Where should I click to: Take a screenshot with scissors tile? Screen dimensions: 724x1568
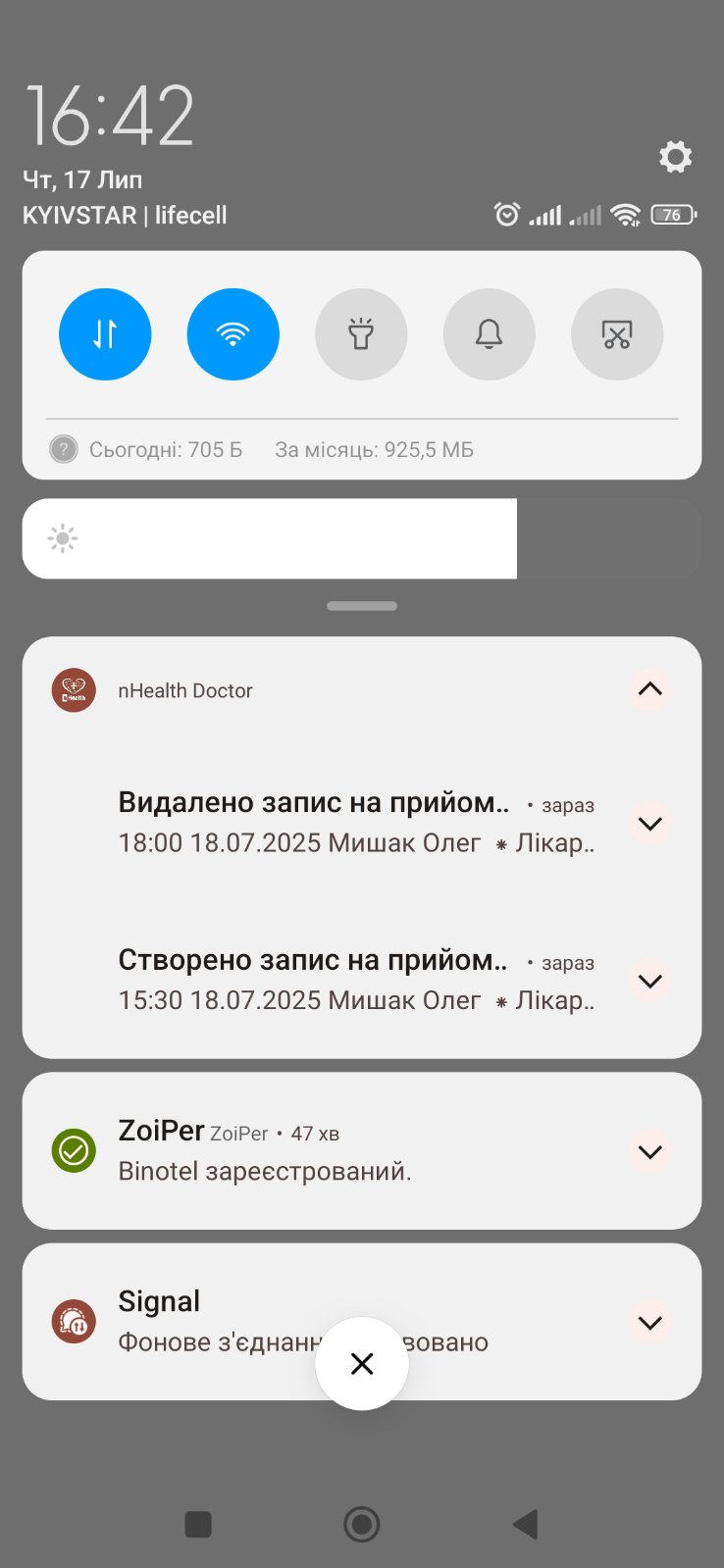click(617, 334)
